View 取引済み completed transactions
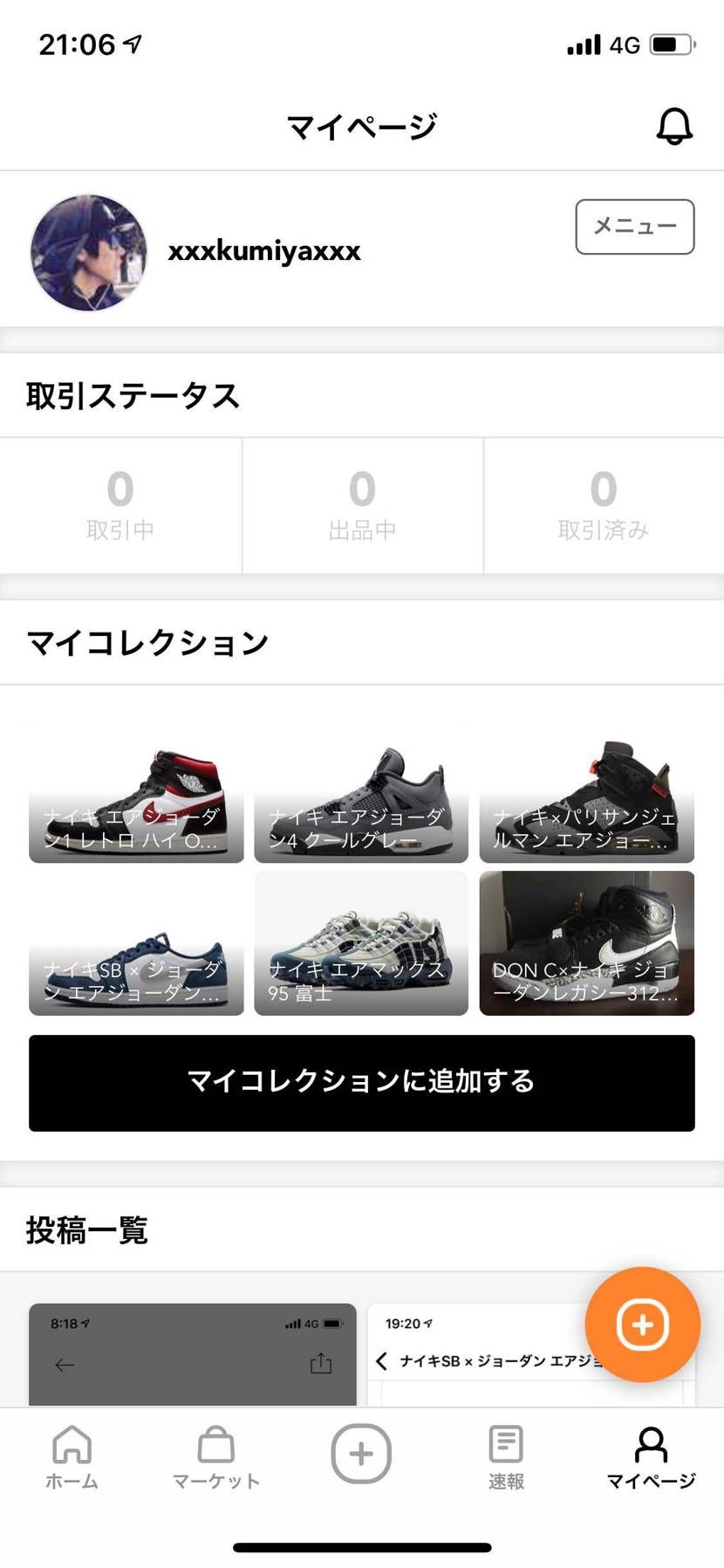Viewport: 724px width, 1568px height. (x=604, y=506)
